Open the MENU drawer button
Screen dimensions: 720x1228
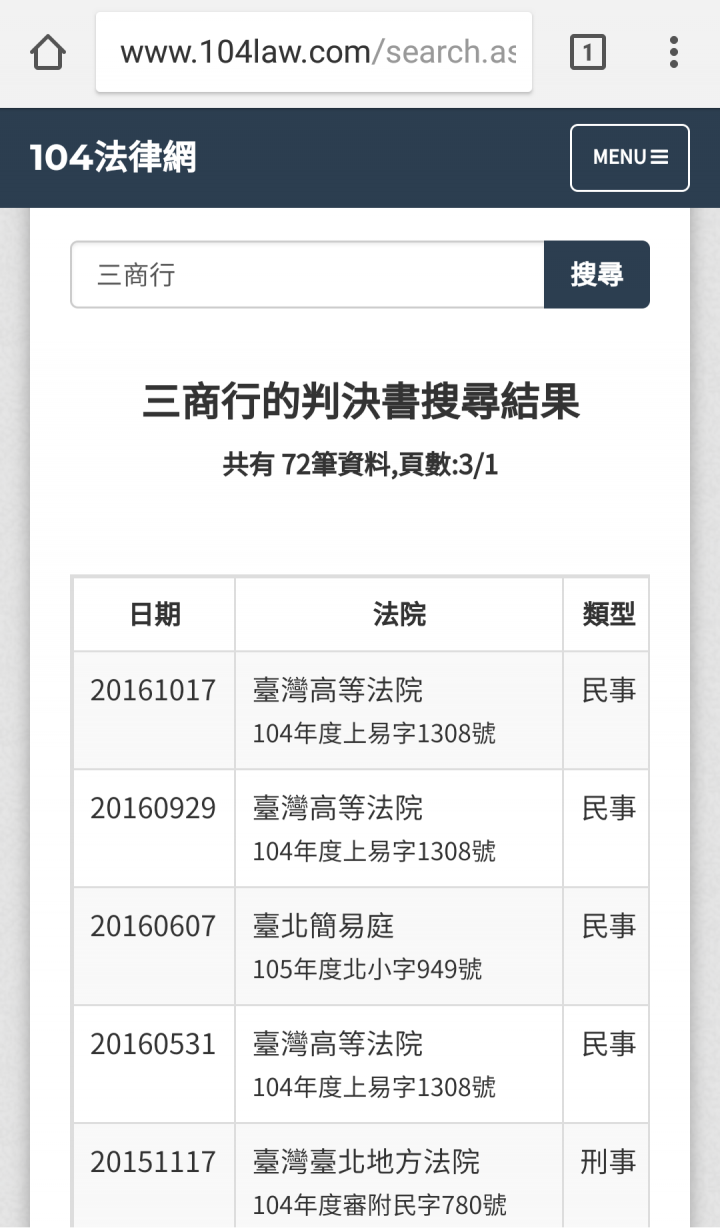coord(630,158)
